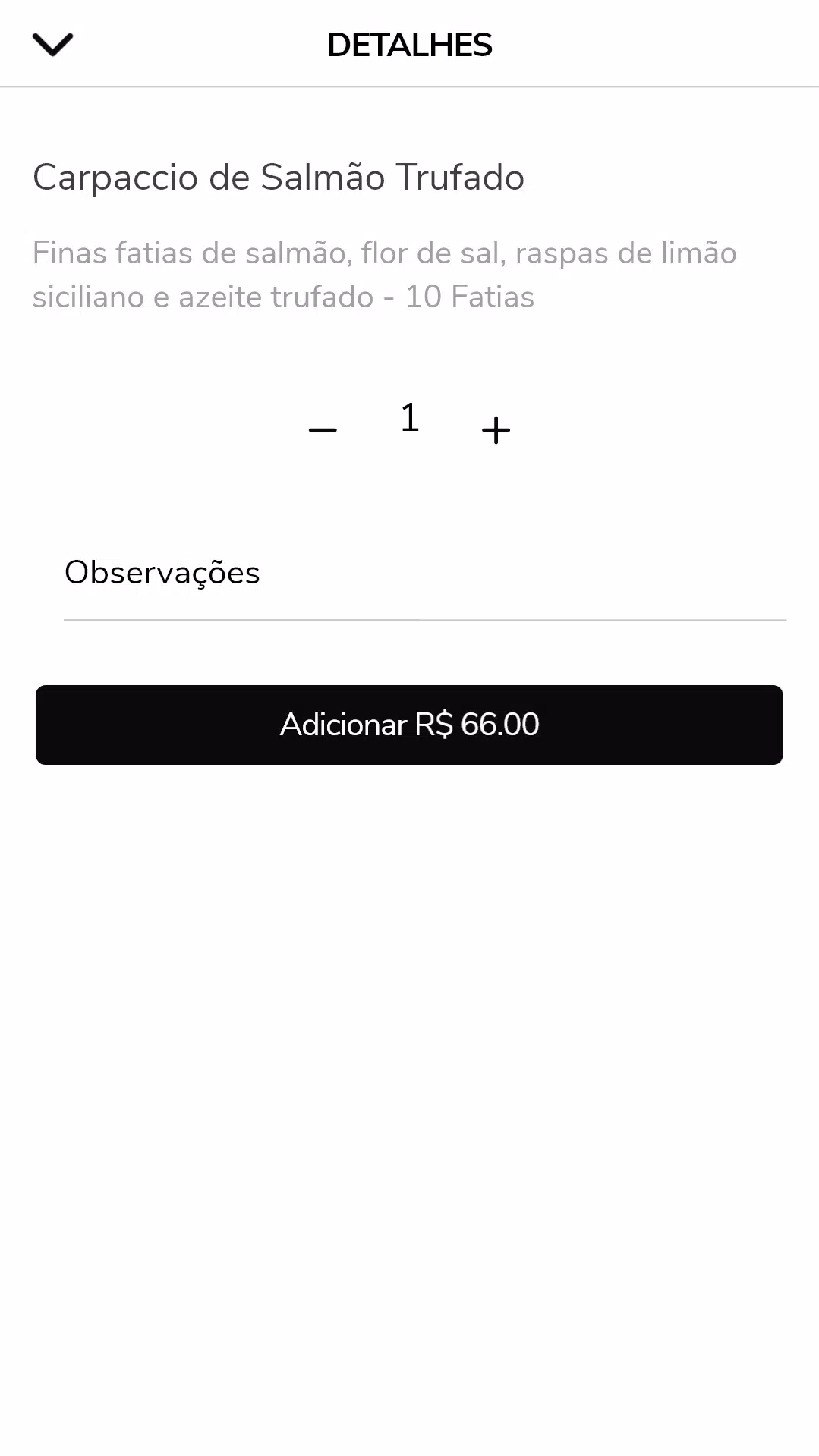Tap Adicionar R$ 66.00 button
This screenshot has width=819, height=1456.
coord(409,725)
